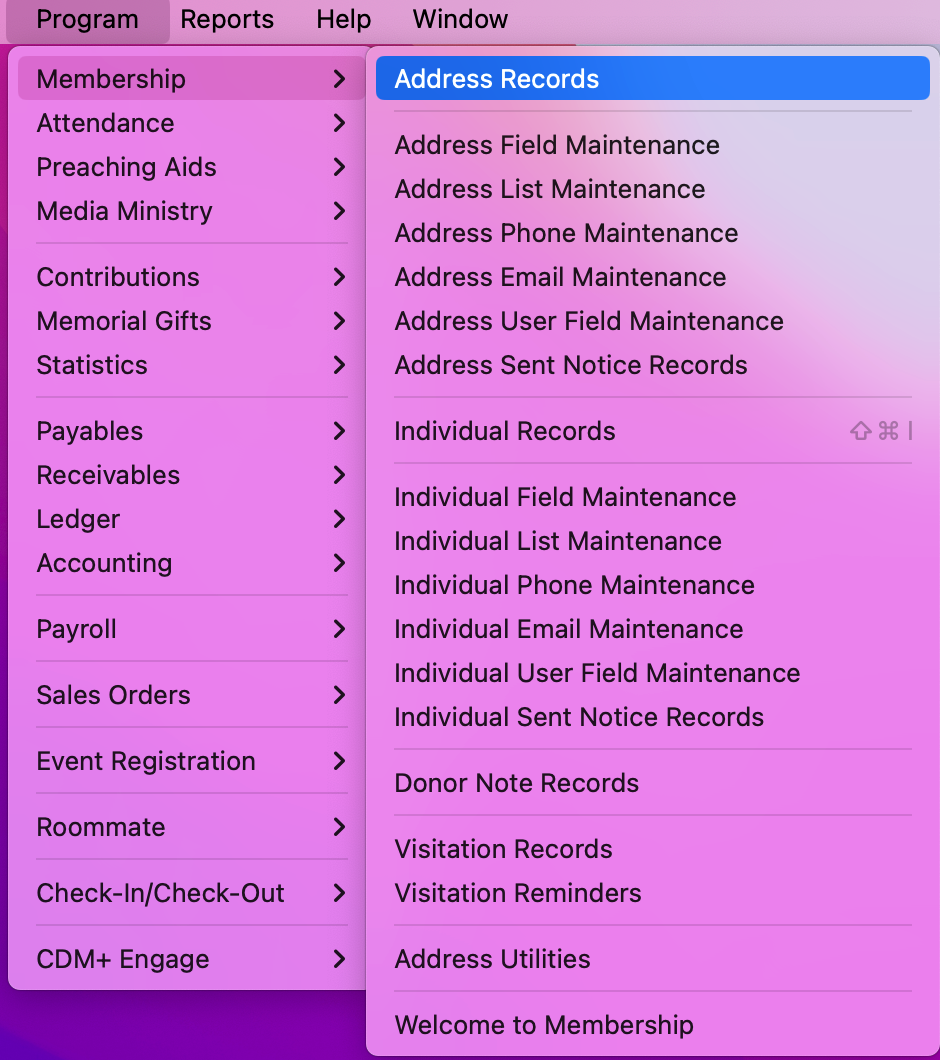Open the Reports menu
940x1060 pixels.
[x=227, y=19]
